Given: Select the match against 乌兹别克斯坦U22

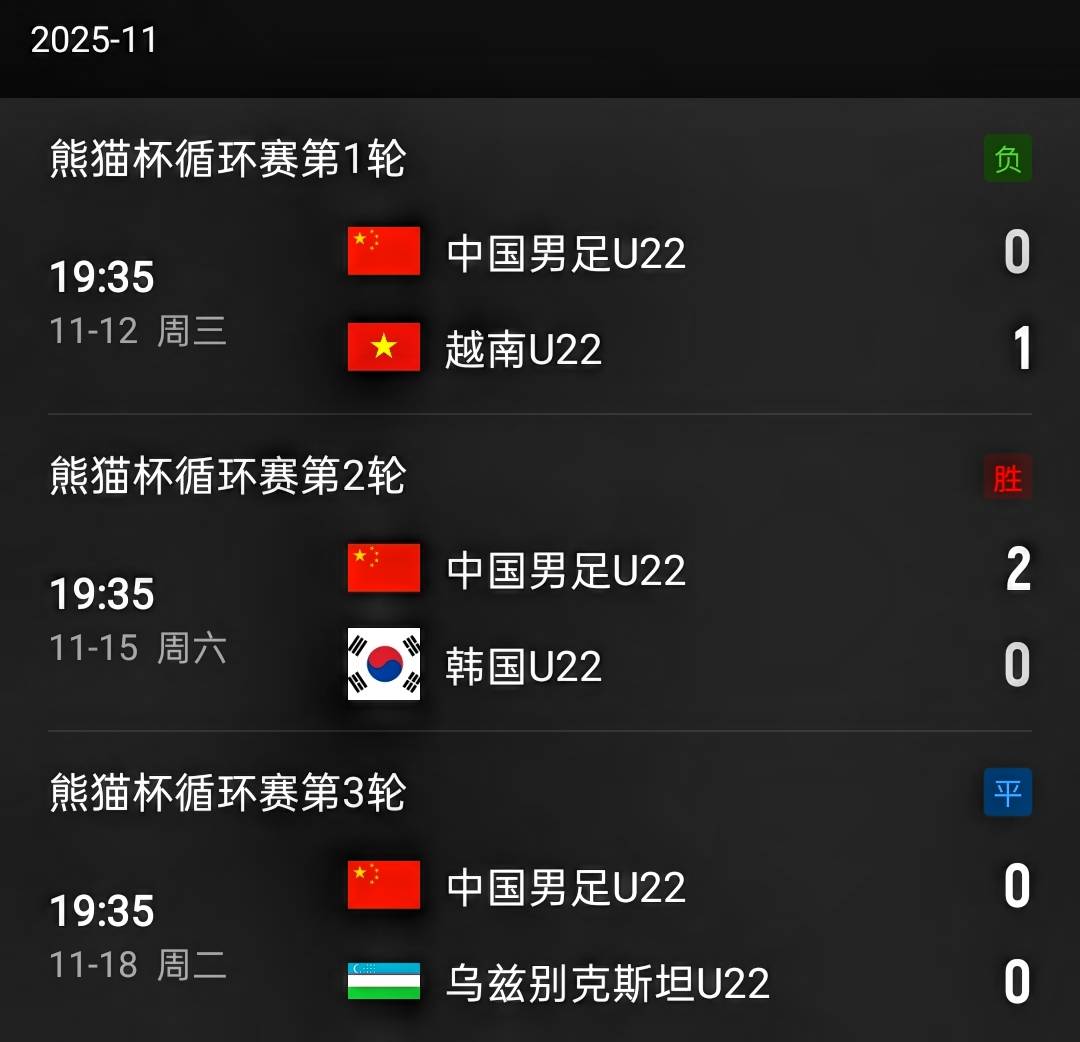Looking at the screenshot, I should pos(540,934).
